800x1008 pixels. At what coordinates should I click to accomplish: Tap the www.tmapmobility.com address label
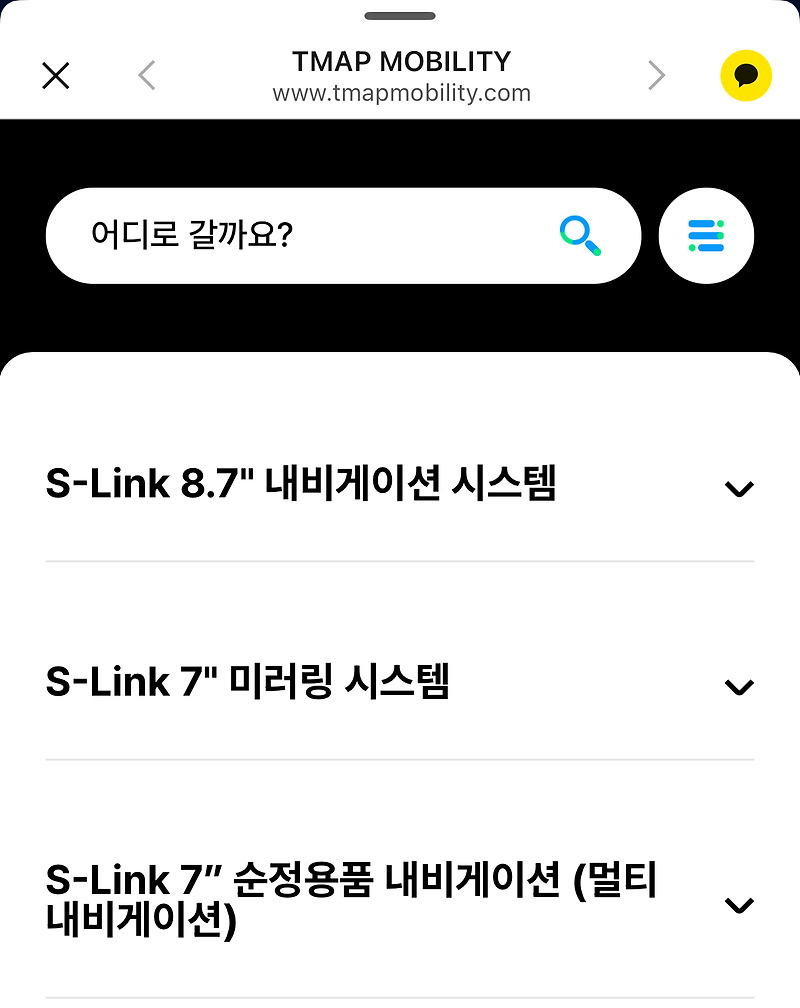point(400,92)
